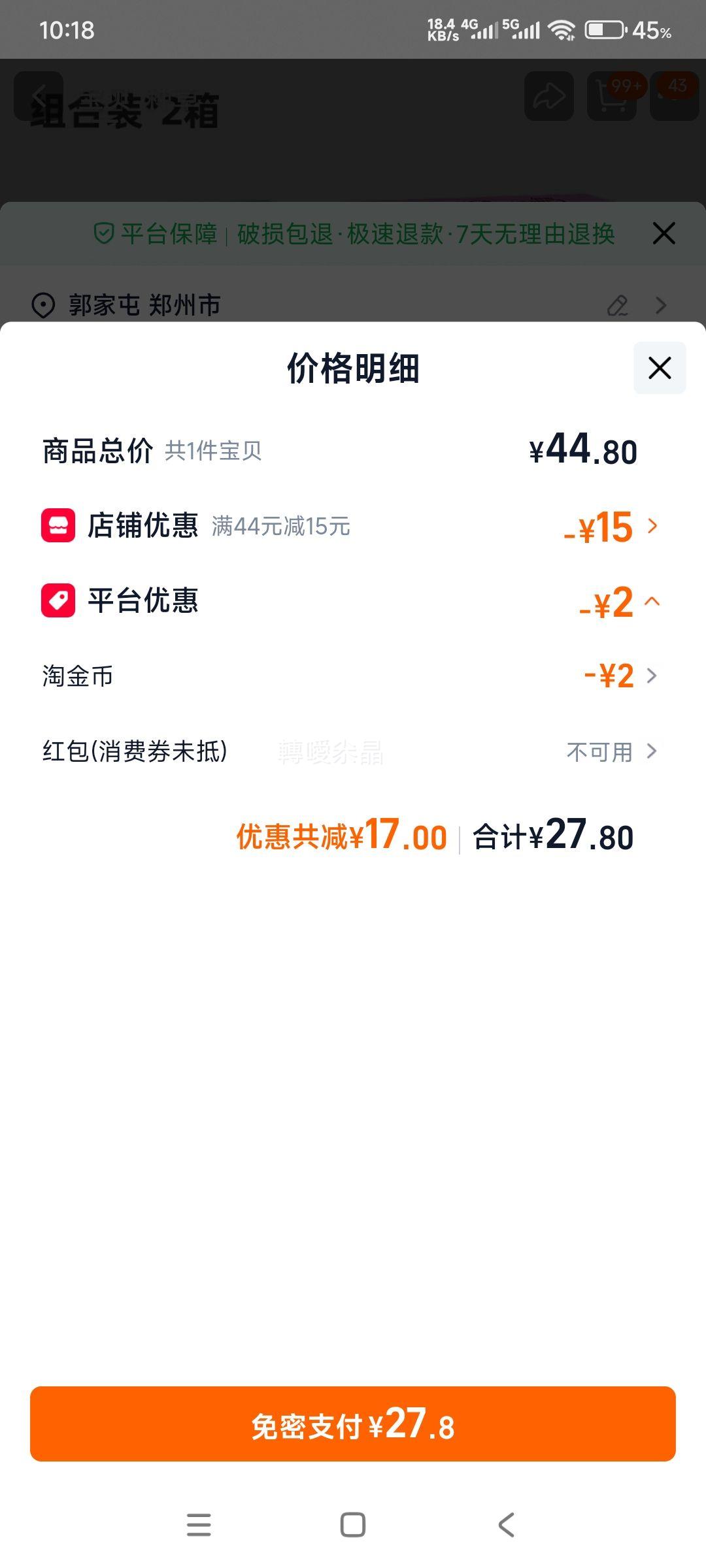Image resolution: width=706 pixels, height=1568 pixels.
Task: Tap the 43 badge at top right
Action: pyautogui.click(x=678, y=85)
